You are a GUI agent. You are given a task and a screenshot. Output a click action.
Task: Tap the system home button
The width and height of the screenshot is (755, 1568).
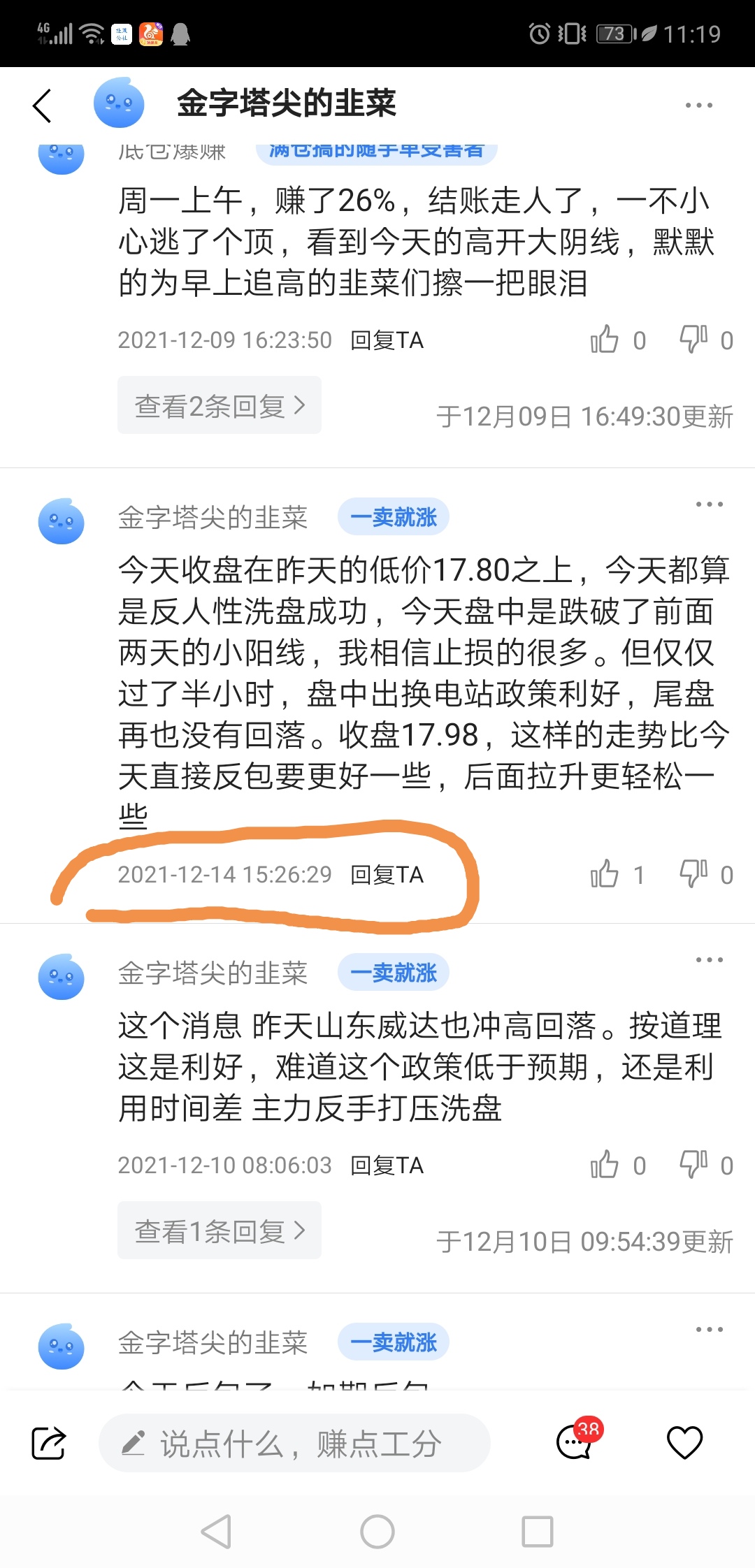pyautogui.click(x=377, y=1532)
